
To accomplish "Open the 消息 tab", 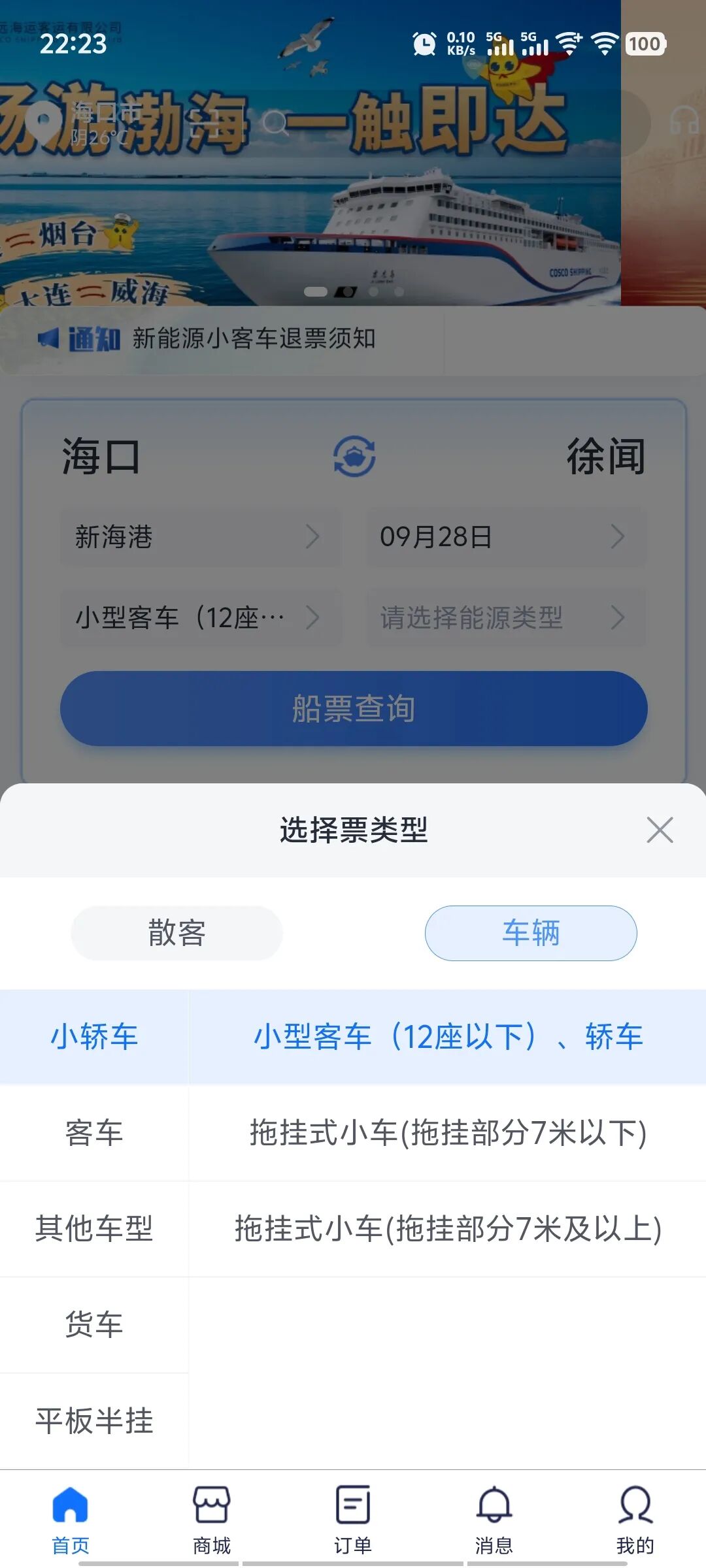I will point(494,1519).
